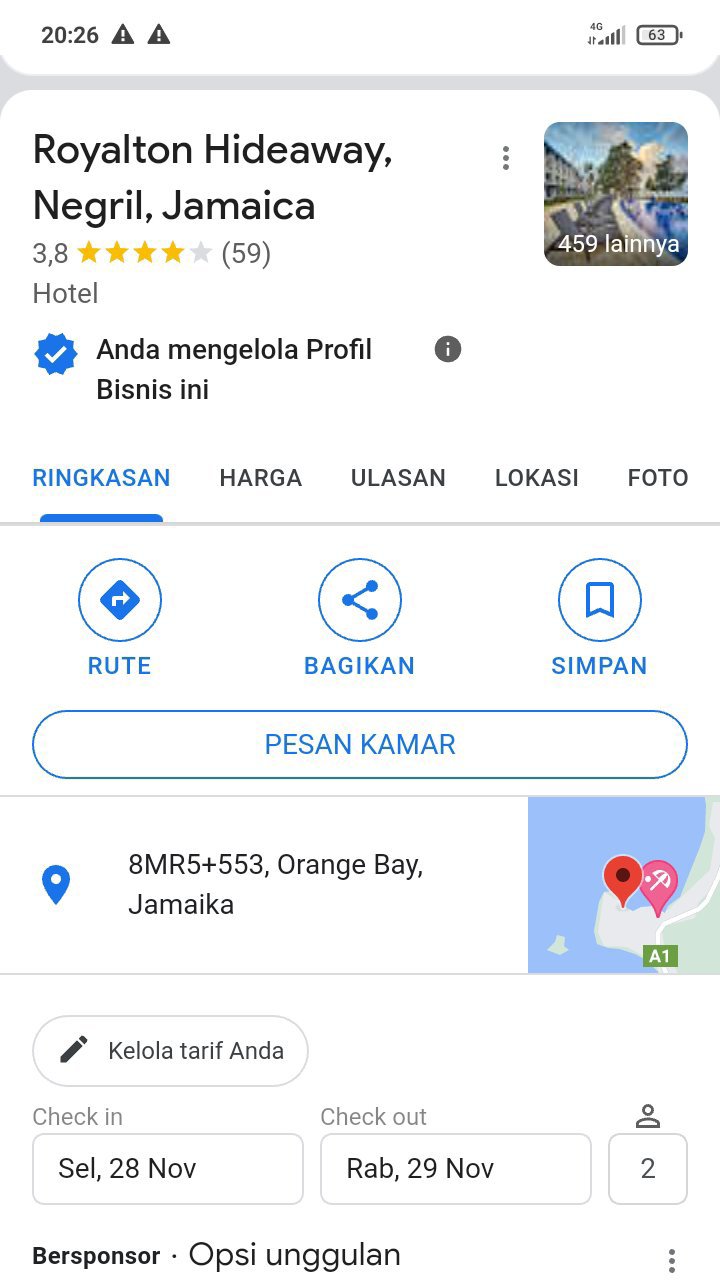Select the number of guests
Screen dimensions: 720x1280
click(648, 1168)
